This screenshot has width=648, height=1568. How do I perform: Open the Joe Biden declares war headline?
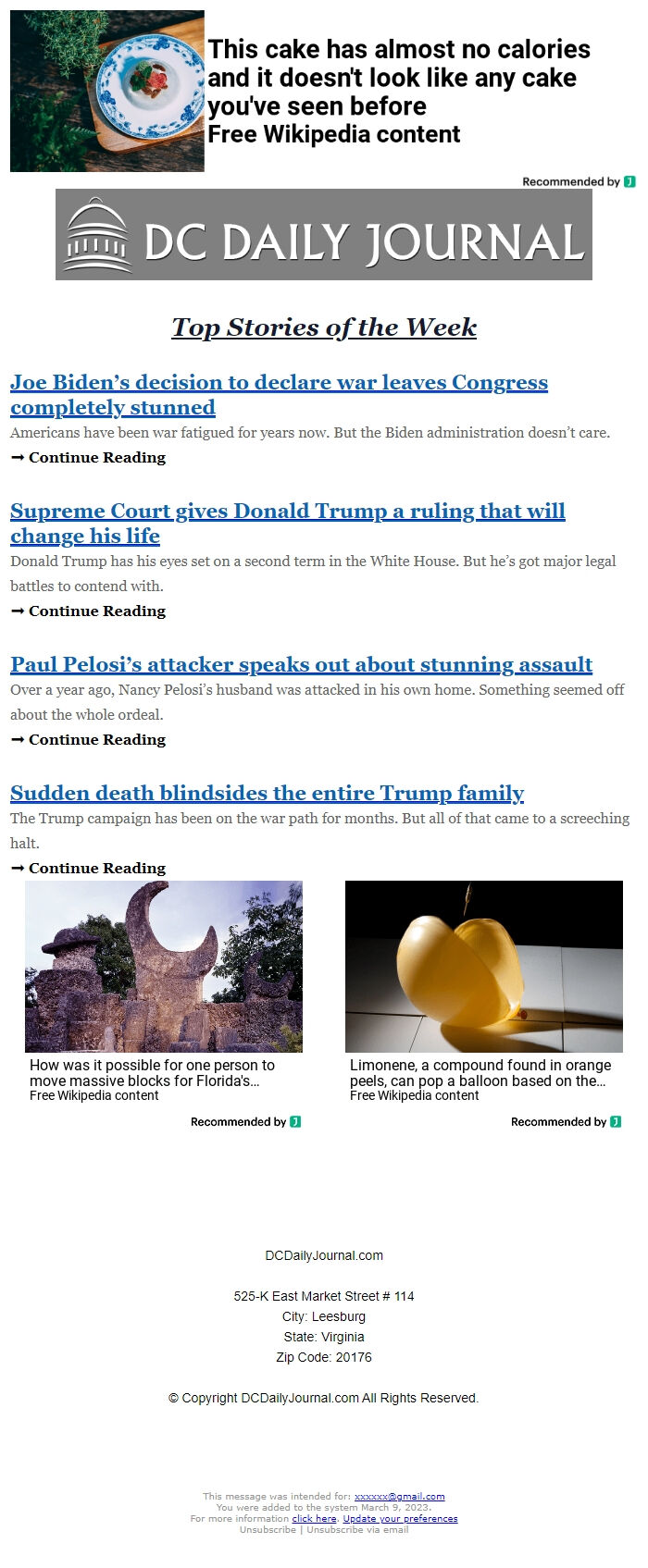point(278,394)
